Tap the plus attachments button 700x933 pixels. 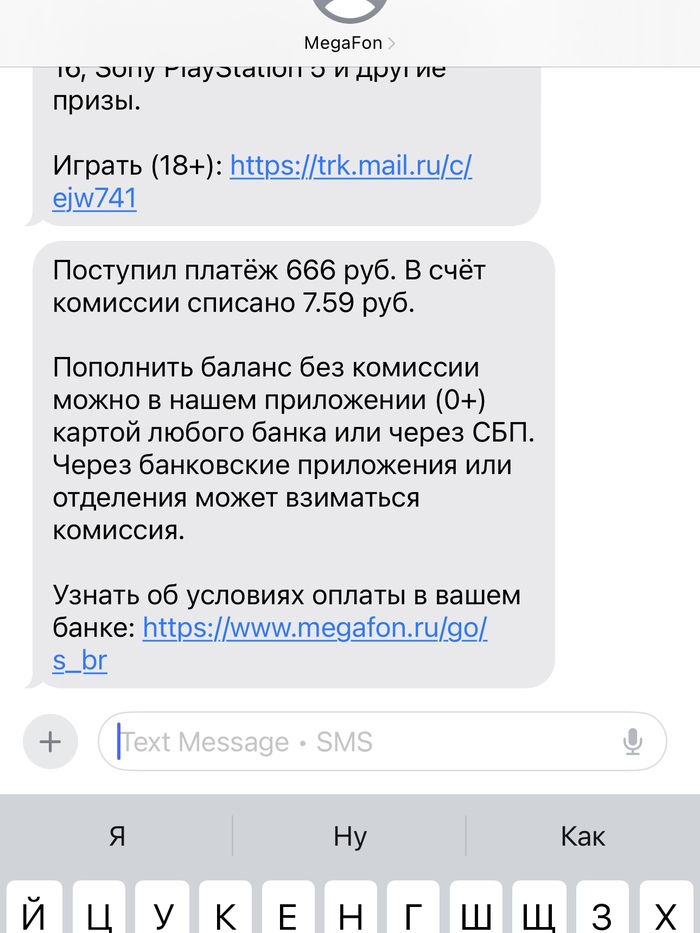(50, 742)
